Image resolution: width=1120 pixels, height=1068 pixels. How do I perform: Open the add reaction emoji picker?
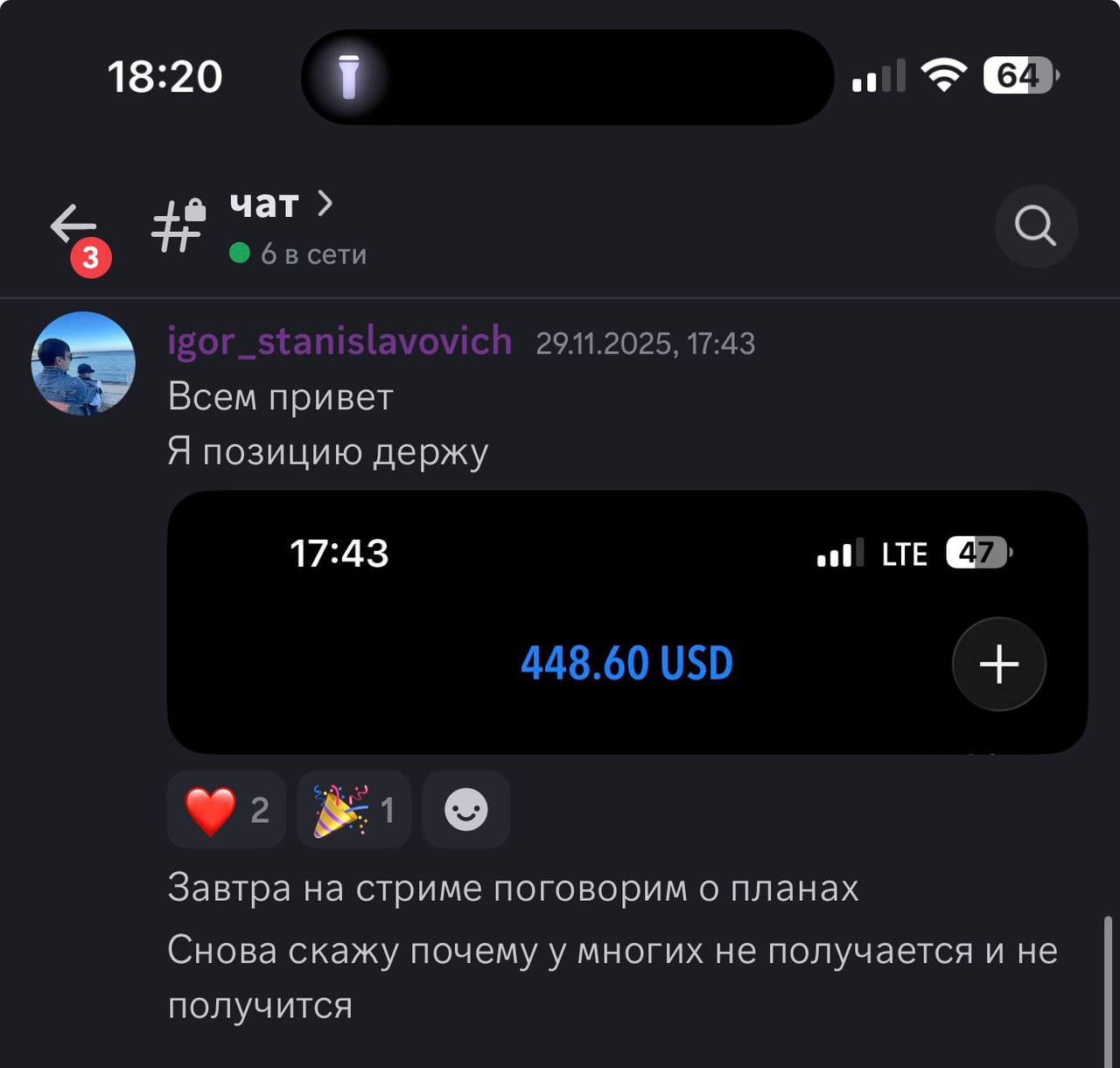pos(465,810)
